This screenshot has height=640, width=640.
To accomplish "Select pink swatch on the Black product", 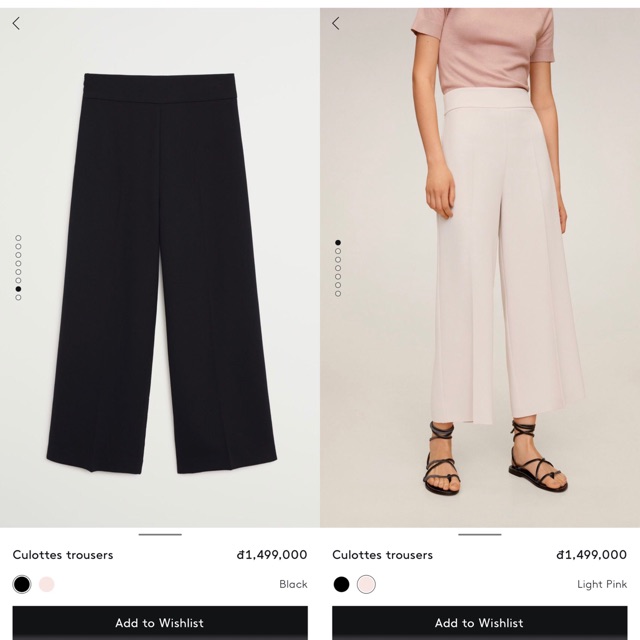I will (x=47, y=584).
